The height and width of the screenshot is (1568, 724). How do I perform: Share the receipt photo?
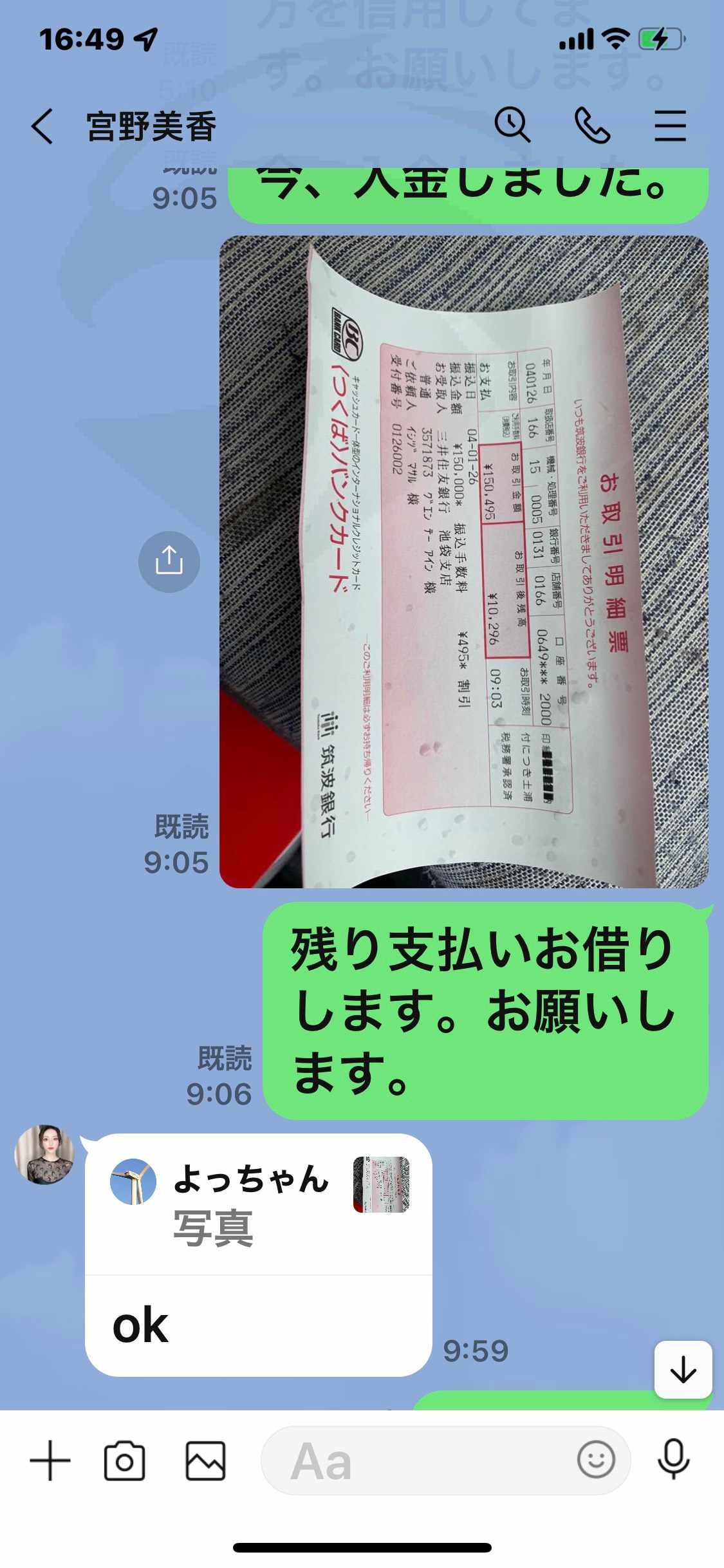pos(169,562)
